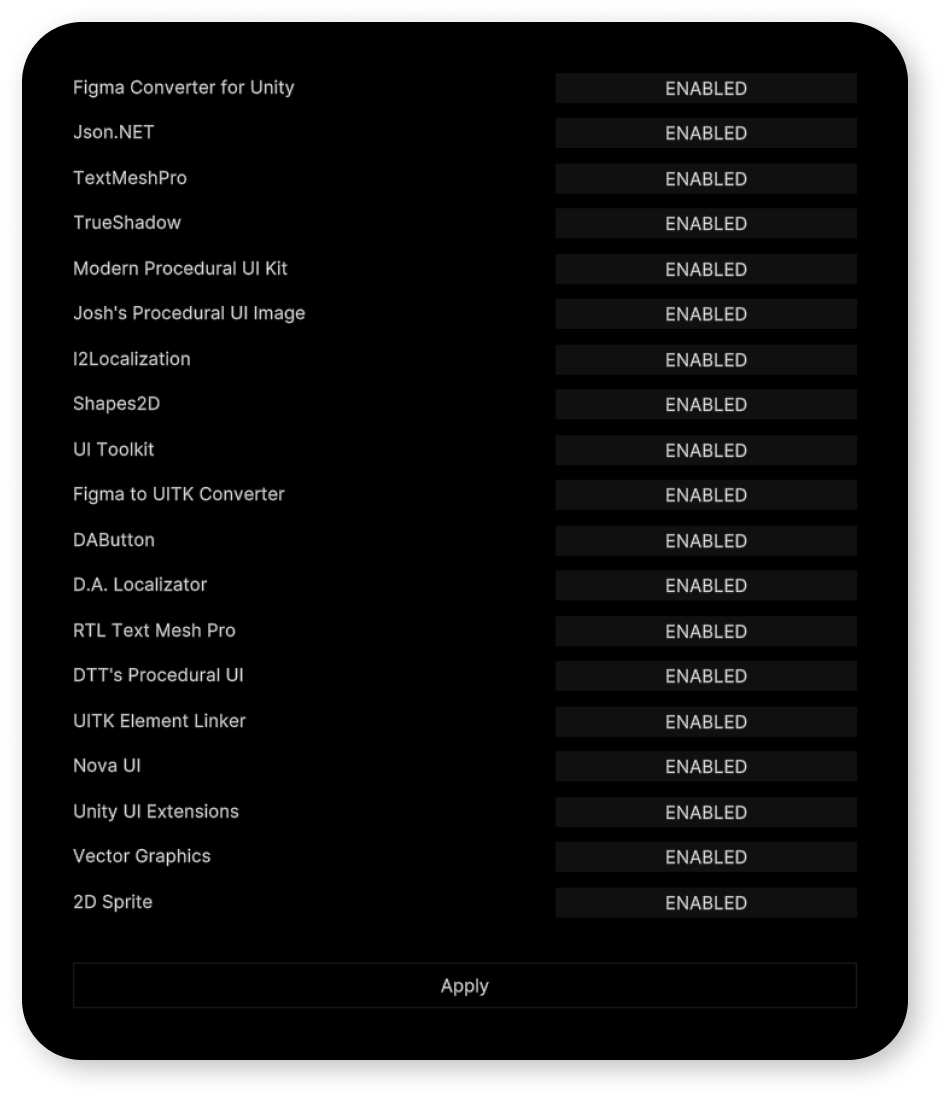The height and width of the screenshot is (1098, 946).
Task: Toggle Unity UI Extensions status
Action: [706, 812]
